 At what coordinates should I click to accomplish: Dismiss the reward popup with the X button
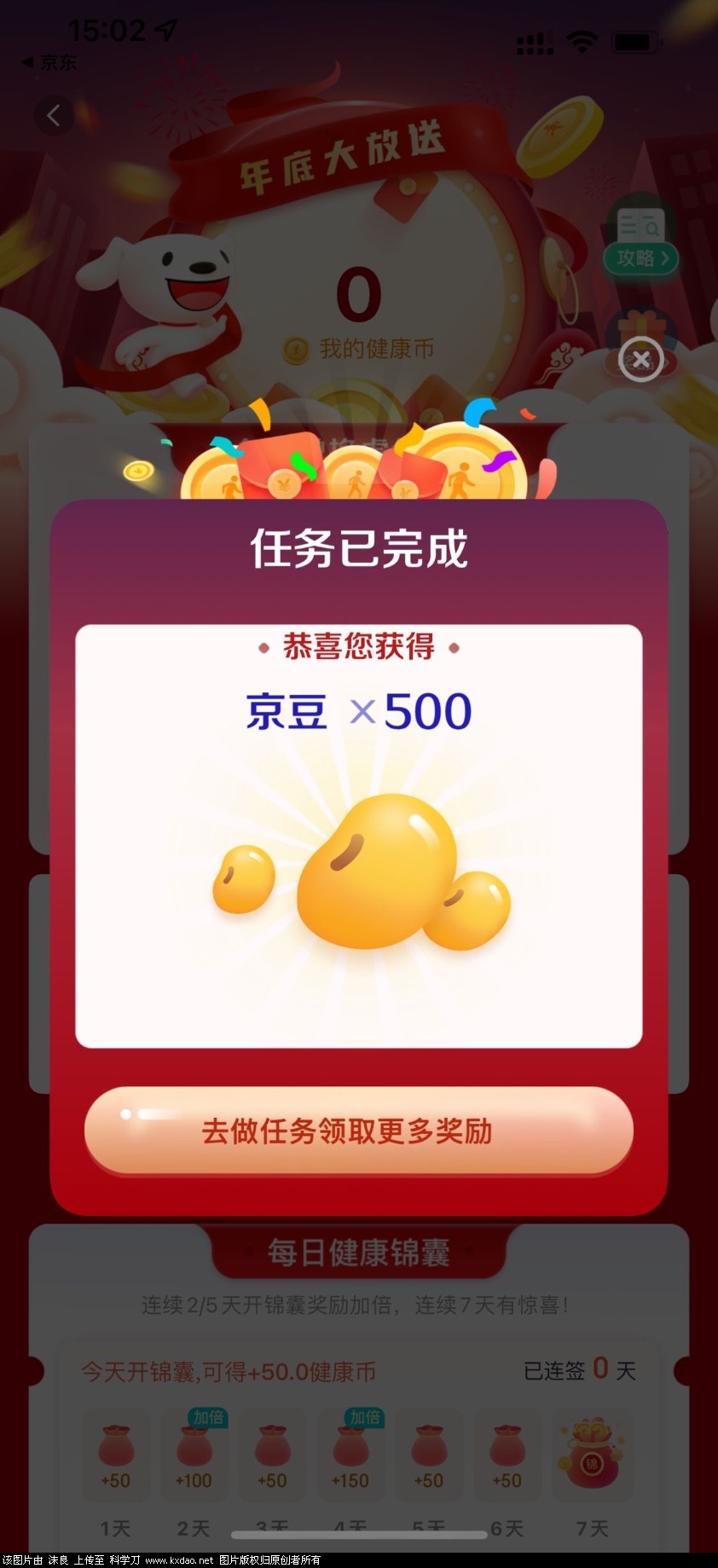pyautogui.click(x=640, y=360)
